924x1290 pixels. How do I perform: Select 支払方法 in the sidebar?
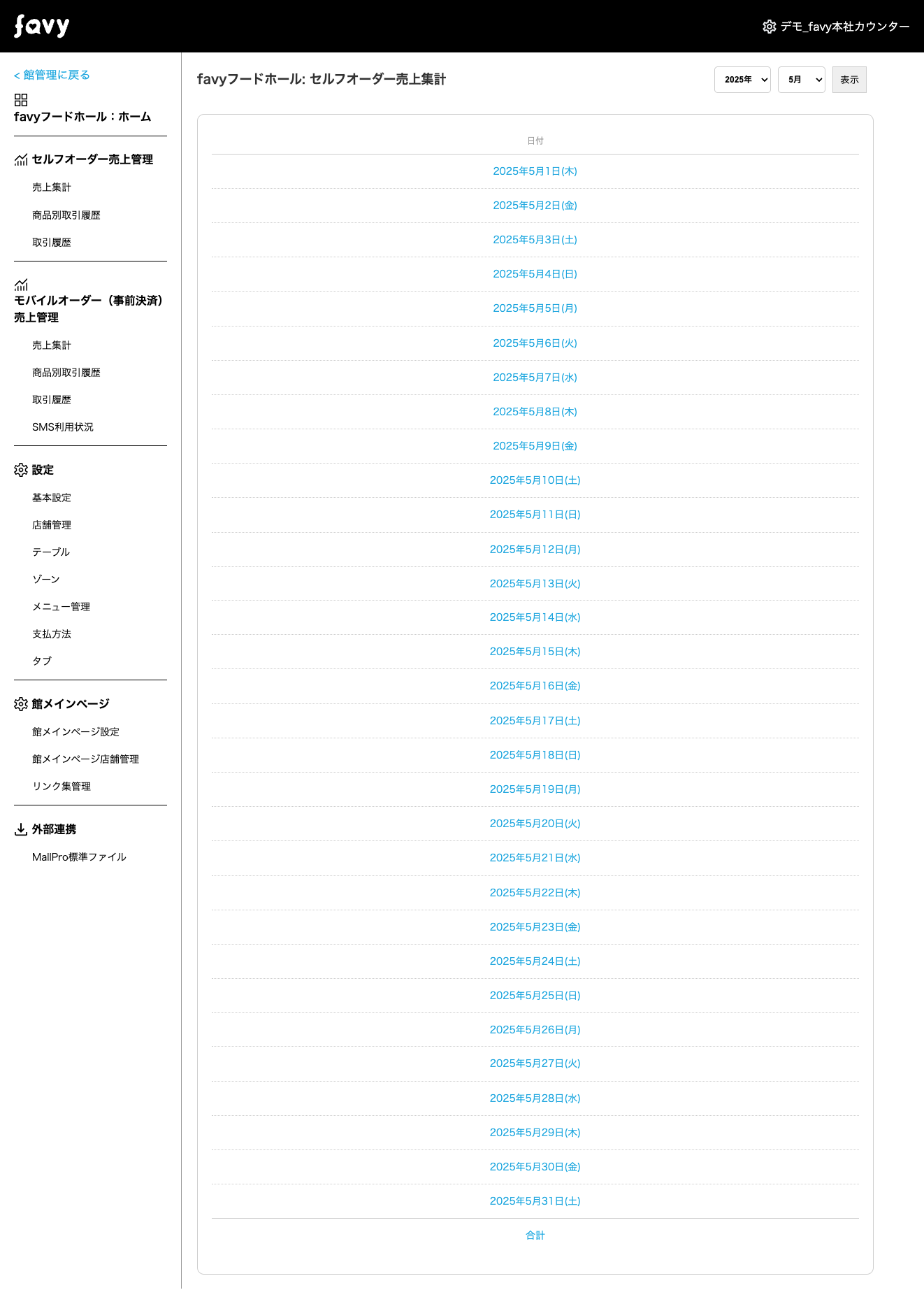pyautogui.click(x=52, y=634)
